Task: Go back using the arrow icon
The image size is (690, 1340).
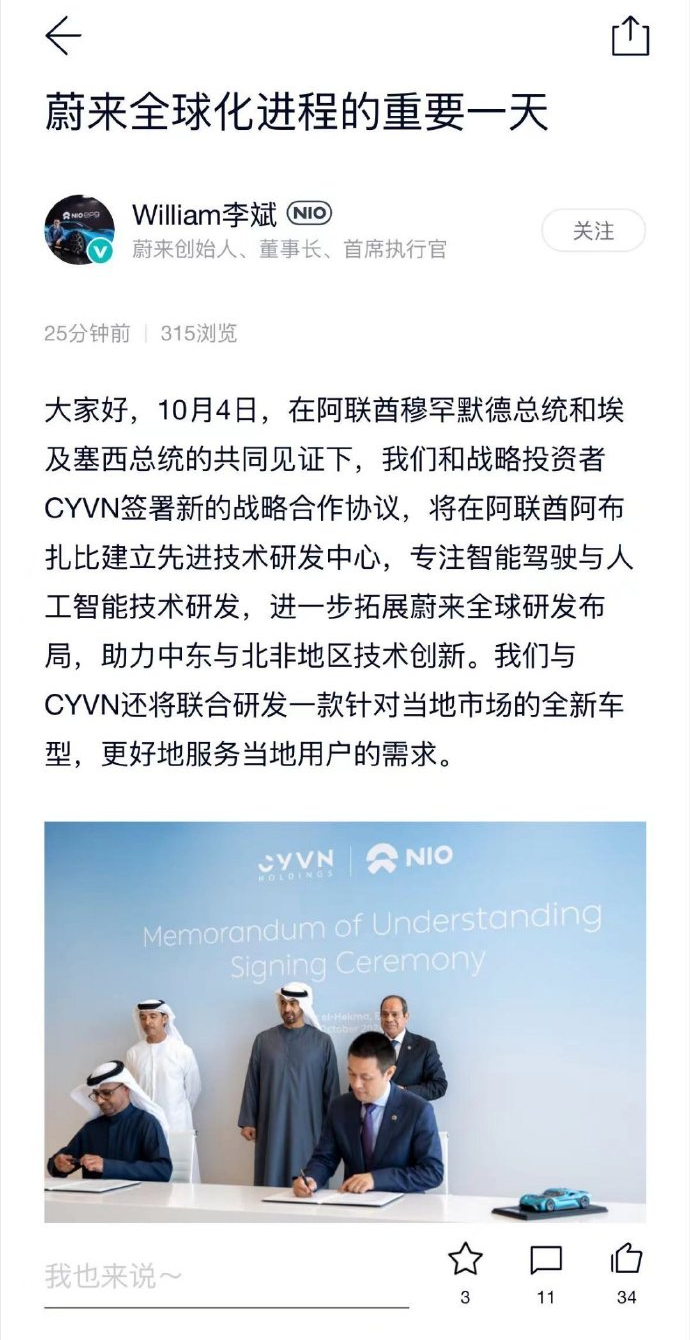Action: (x=63, y=37)
